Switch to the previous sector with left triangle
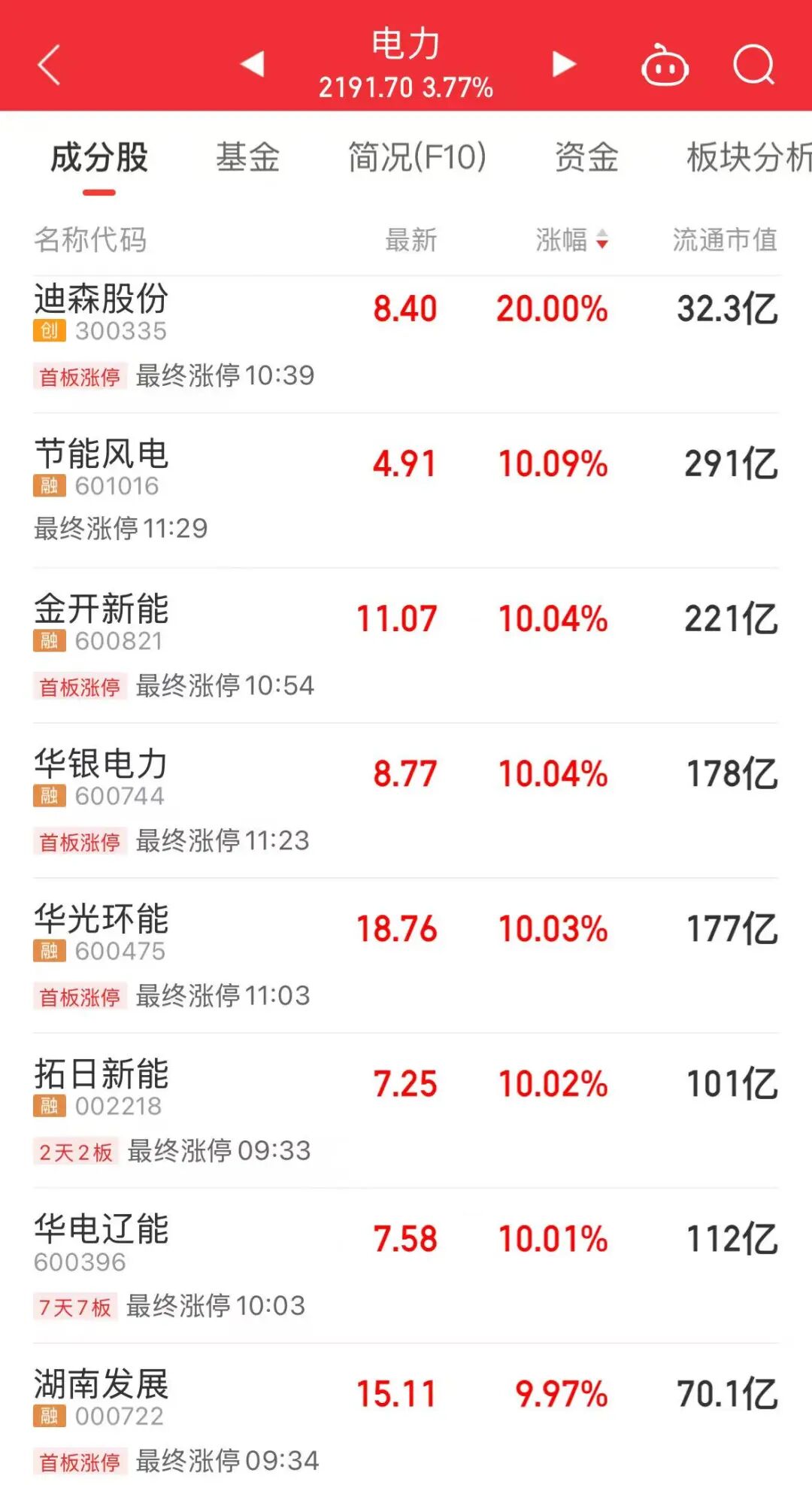This screenshot has width=812, height=1485. tap(253, 65)
